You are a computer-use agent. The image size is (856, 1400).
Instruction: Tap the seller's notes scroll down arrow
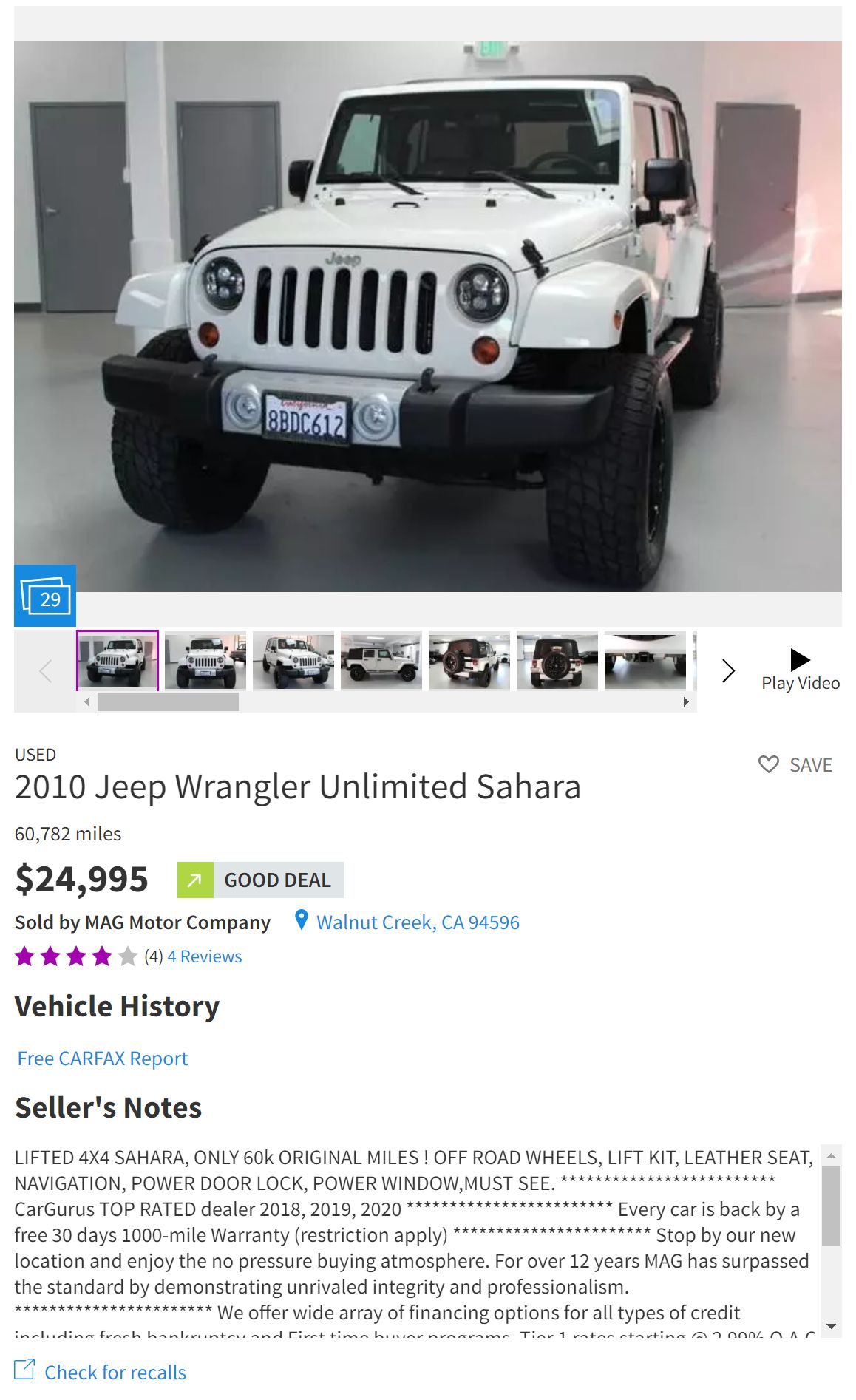[x=832, y=1327]
